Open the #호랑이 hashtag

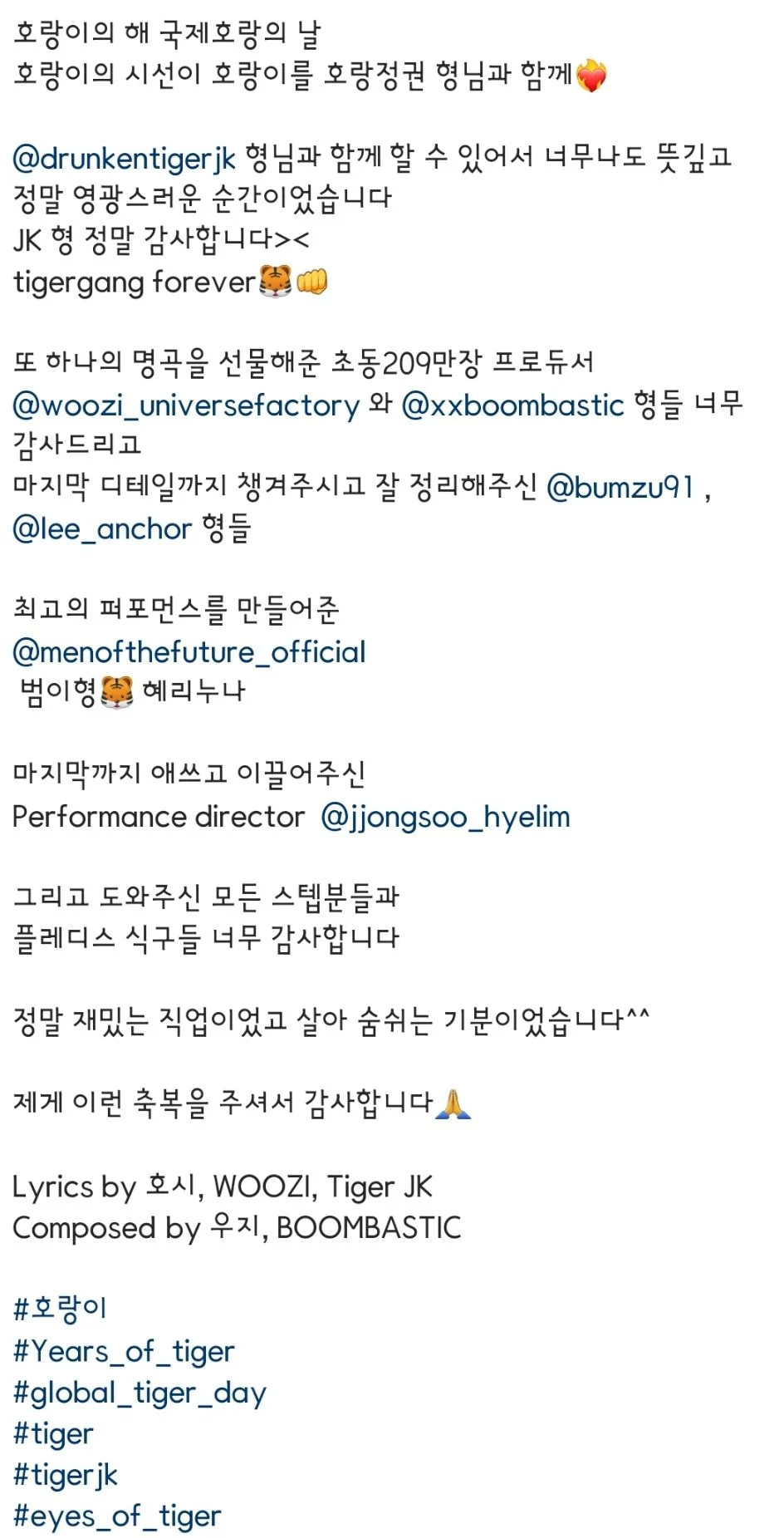click(x=60, y=1310)
